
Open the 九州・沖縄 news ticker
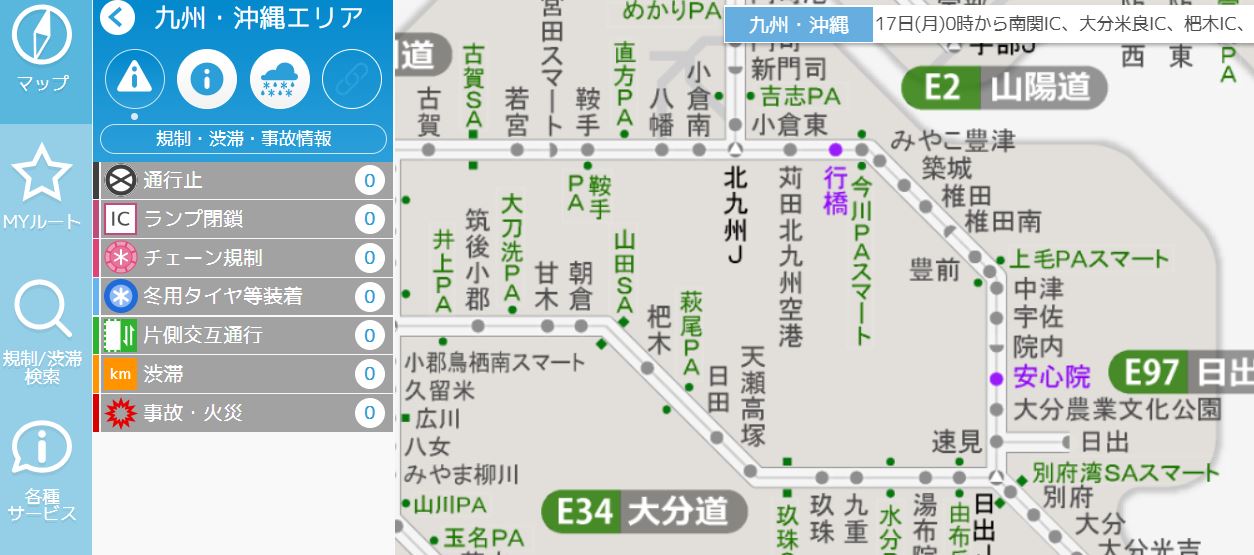point(798,25)
